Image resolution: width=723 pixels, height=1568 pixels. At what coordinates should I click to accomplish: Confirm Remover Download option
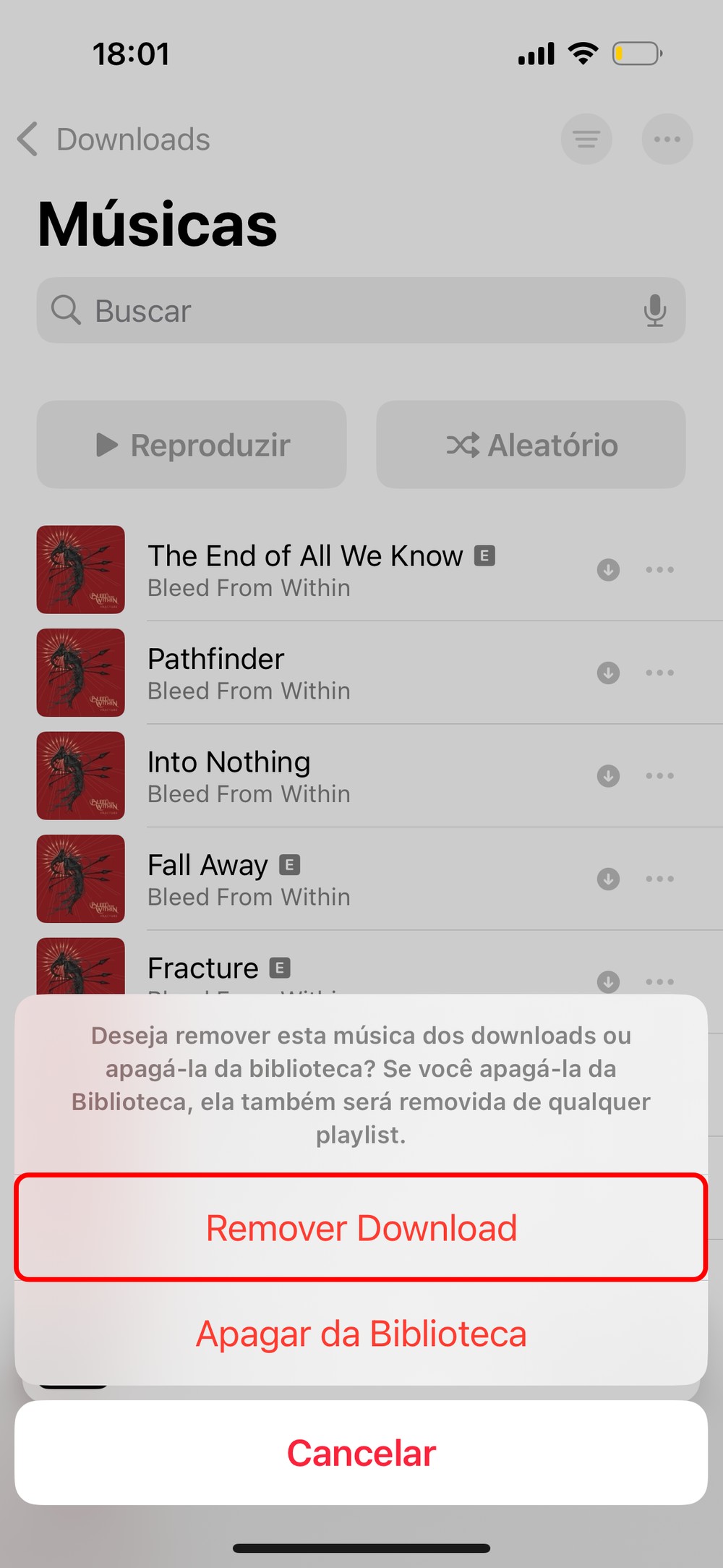coord(361,1227)
